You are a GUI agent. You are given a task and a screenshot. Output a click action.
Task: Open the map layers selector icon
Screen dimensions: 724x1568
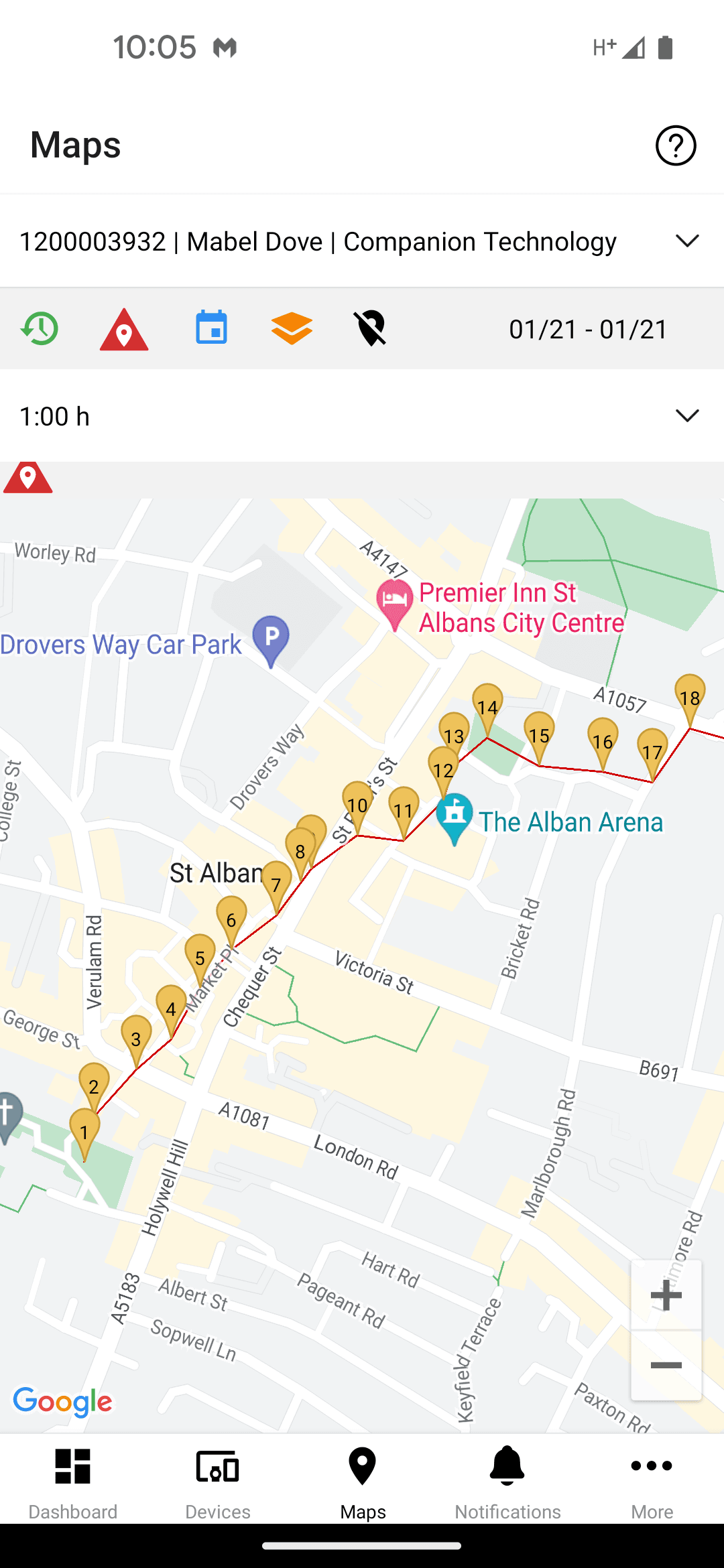[x=291, y=328]
